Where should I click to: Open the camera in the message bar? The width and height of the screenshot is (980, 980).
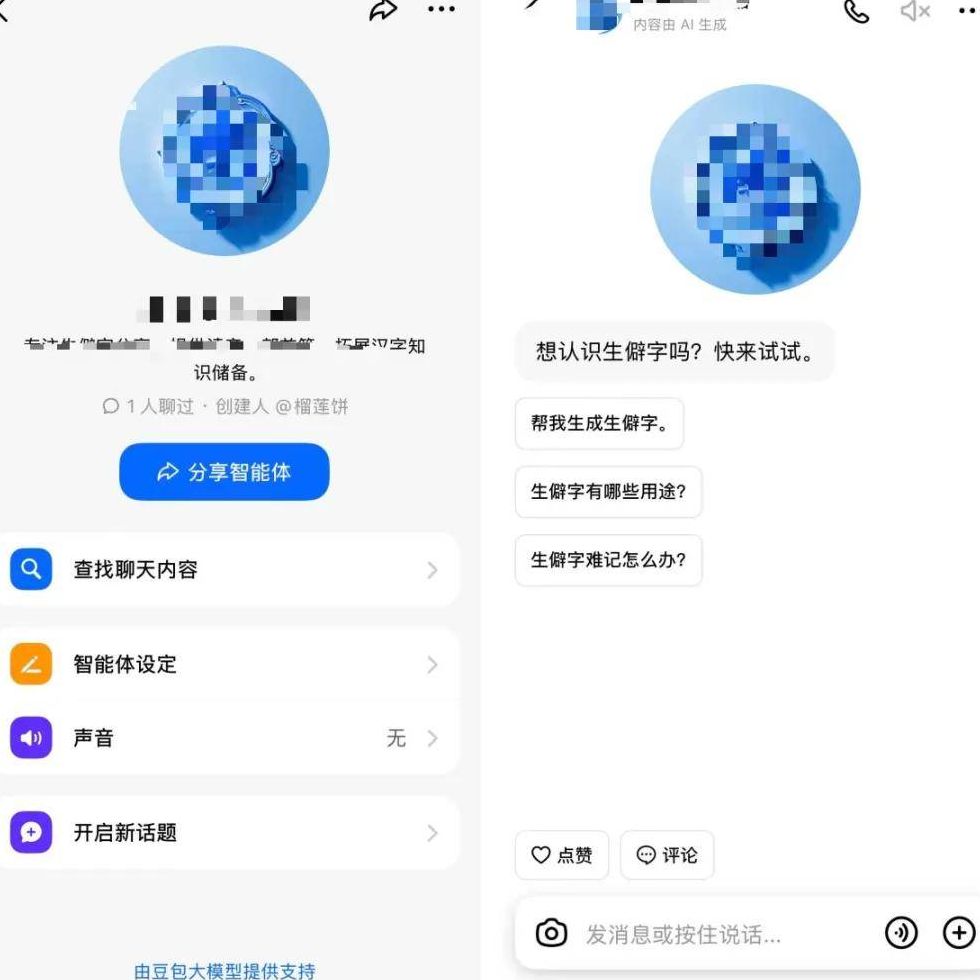coord(551,934)
